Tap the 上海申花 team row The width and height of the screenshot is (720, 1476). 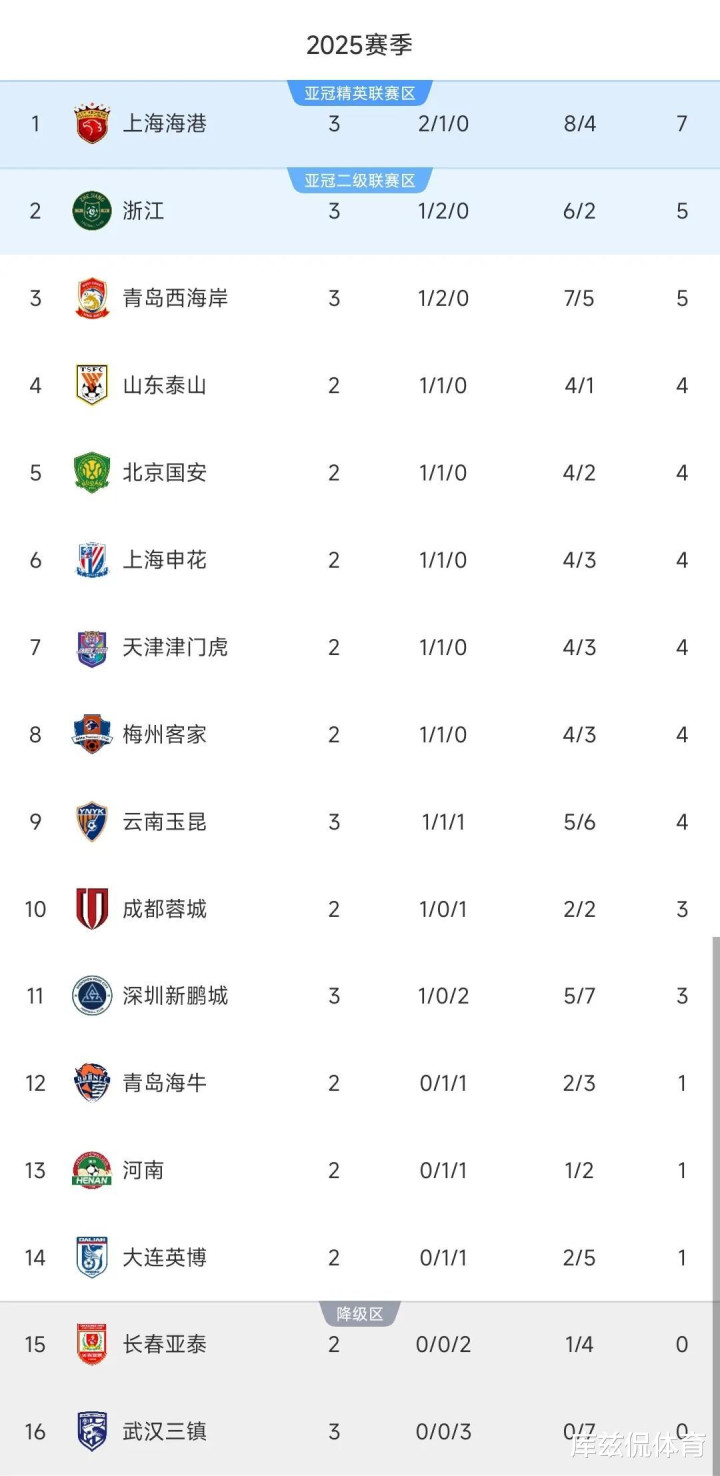coord(360,560)
